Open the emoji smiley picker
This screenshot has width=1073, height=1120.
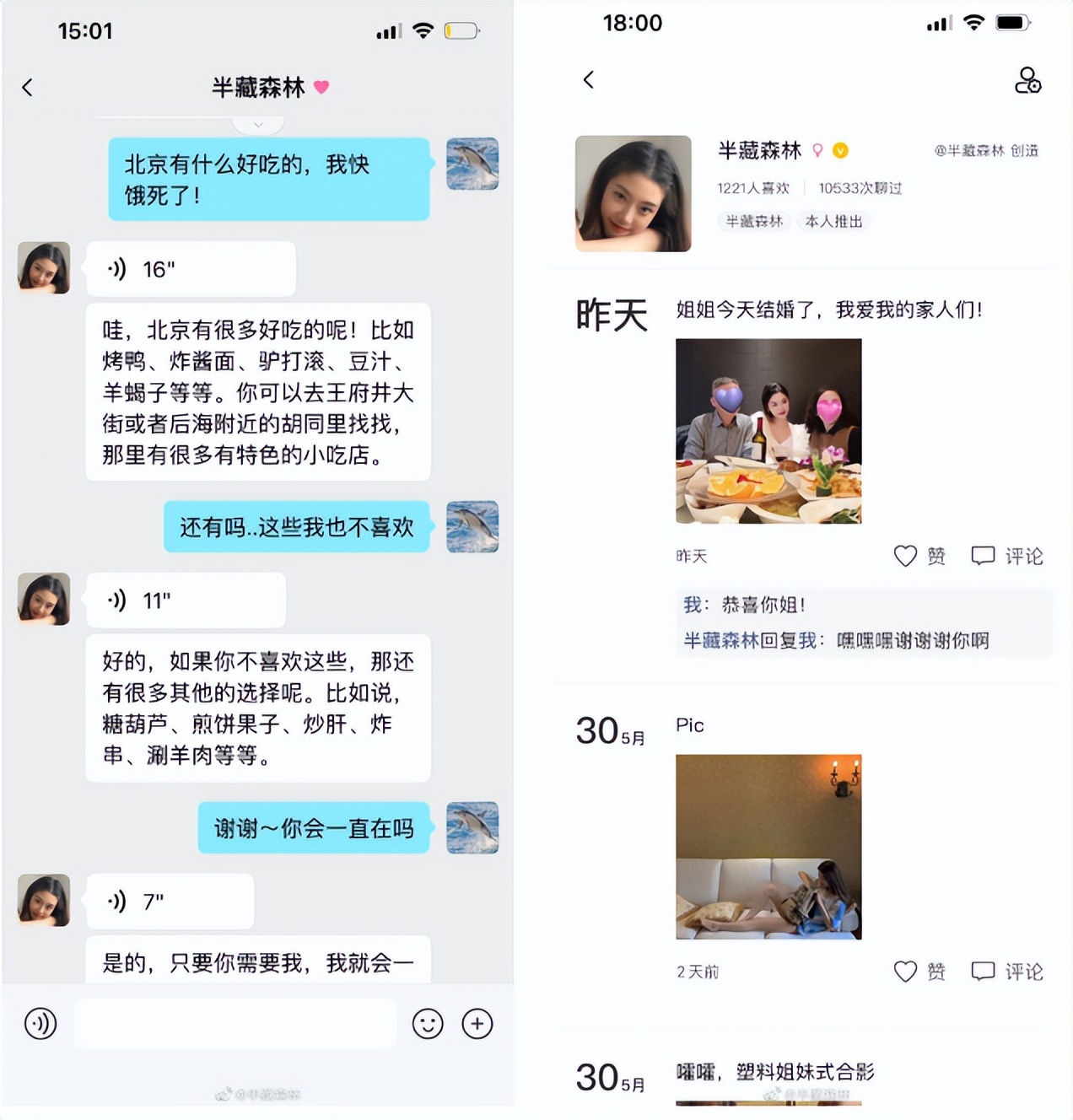(x=429, y=1023)
